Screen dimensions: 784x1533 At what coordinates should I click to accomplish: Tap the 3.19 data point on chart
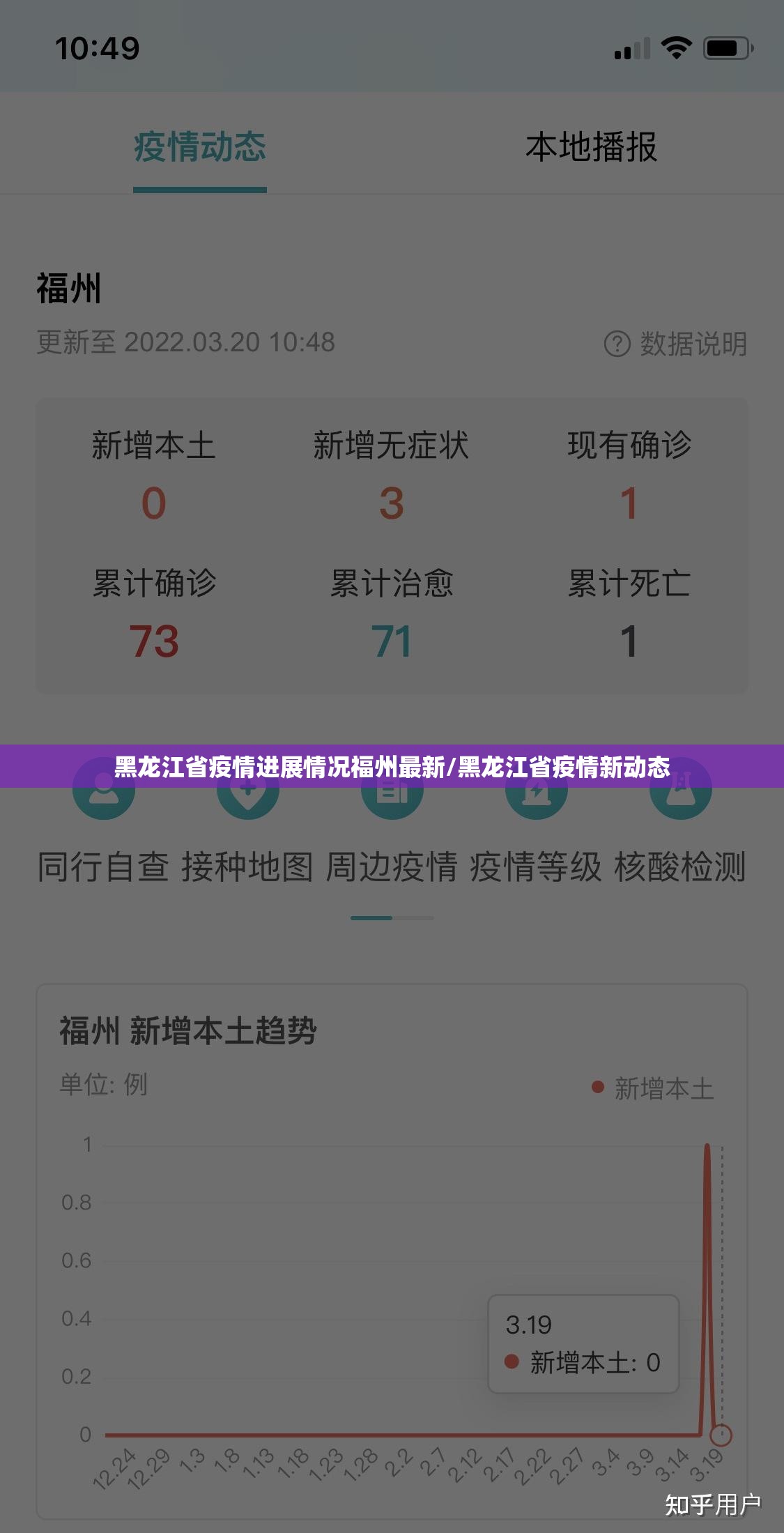click(721, 1435)
